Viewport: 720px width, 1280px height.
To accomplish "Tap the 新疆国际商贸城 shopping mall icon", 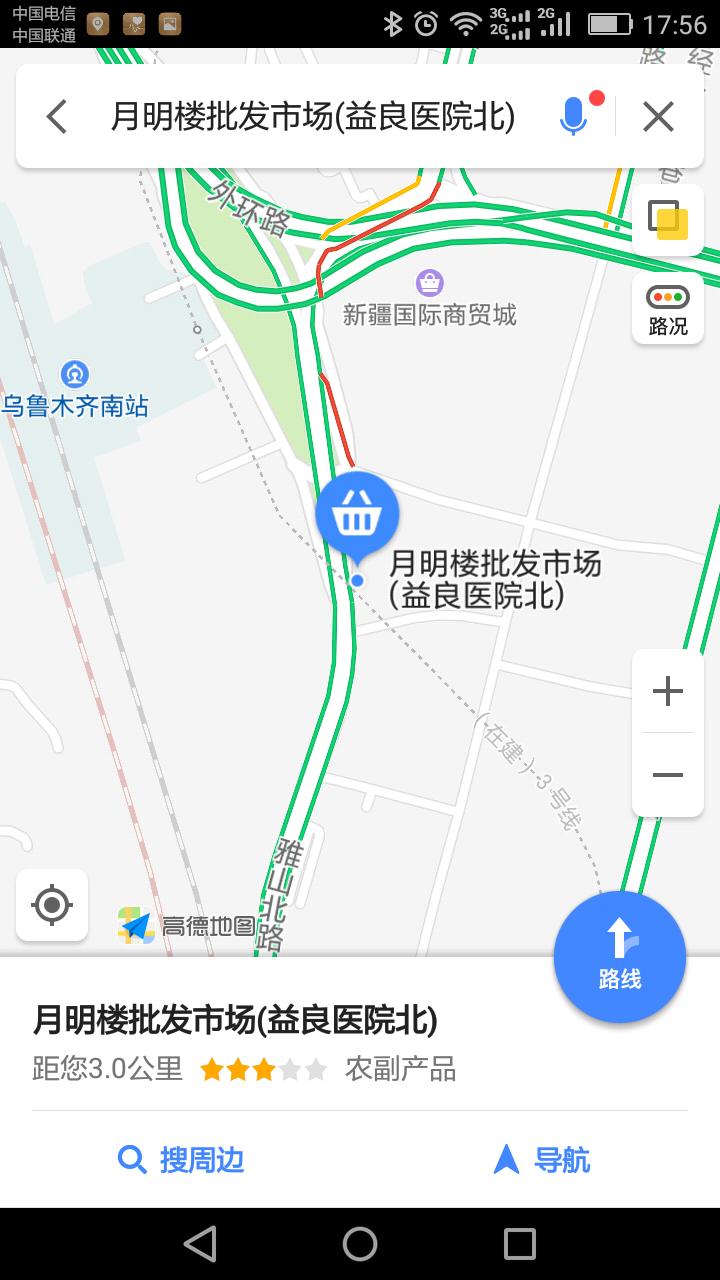I will pos(429,283).
